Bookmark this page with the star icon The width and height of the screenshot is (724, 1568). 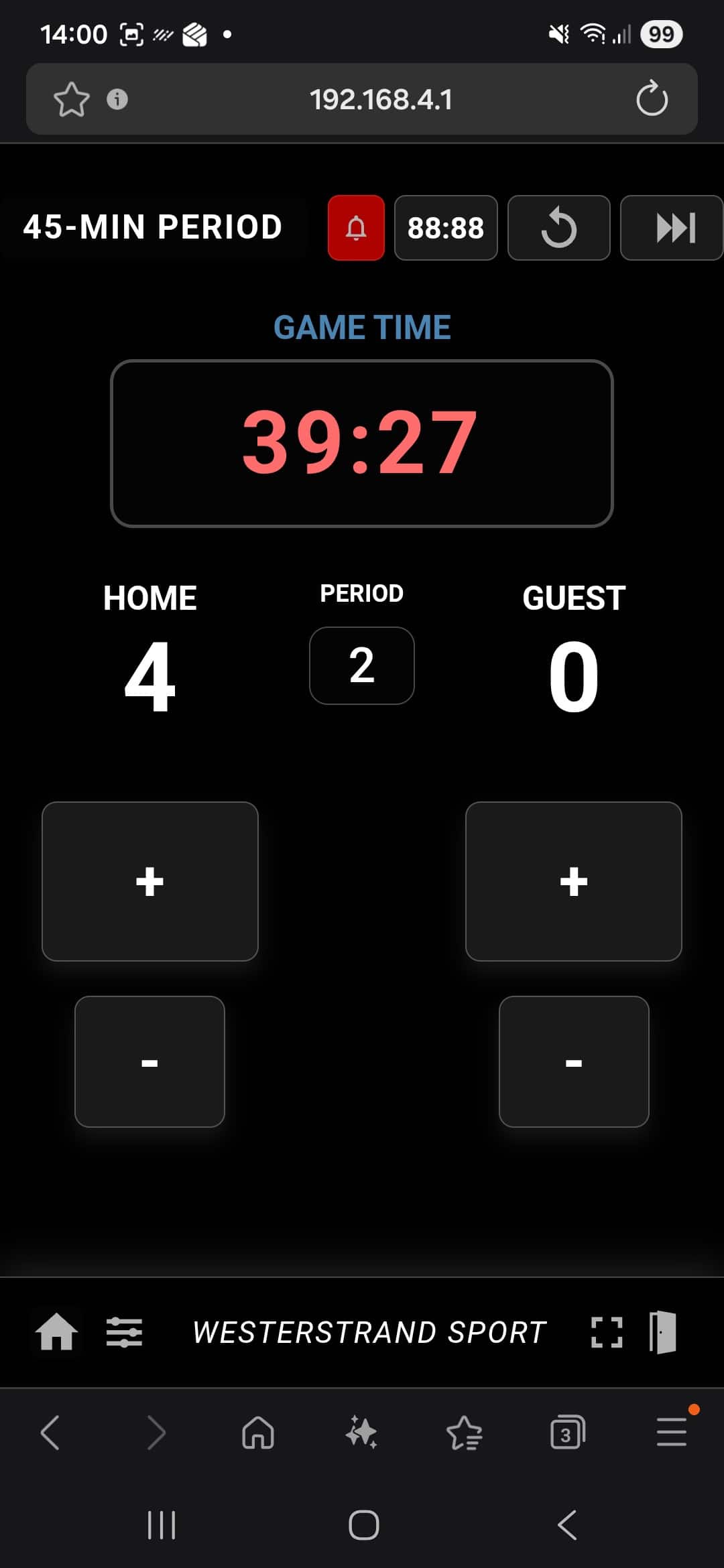coord(71,99)
